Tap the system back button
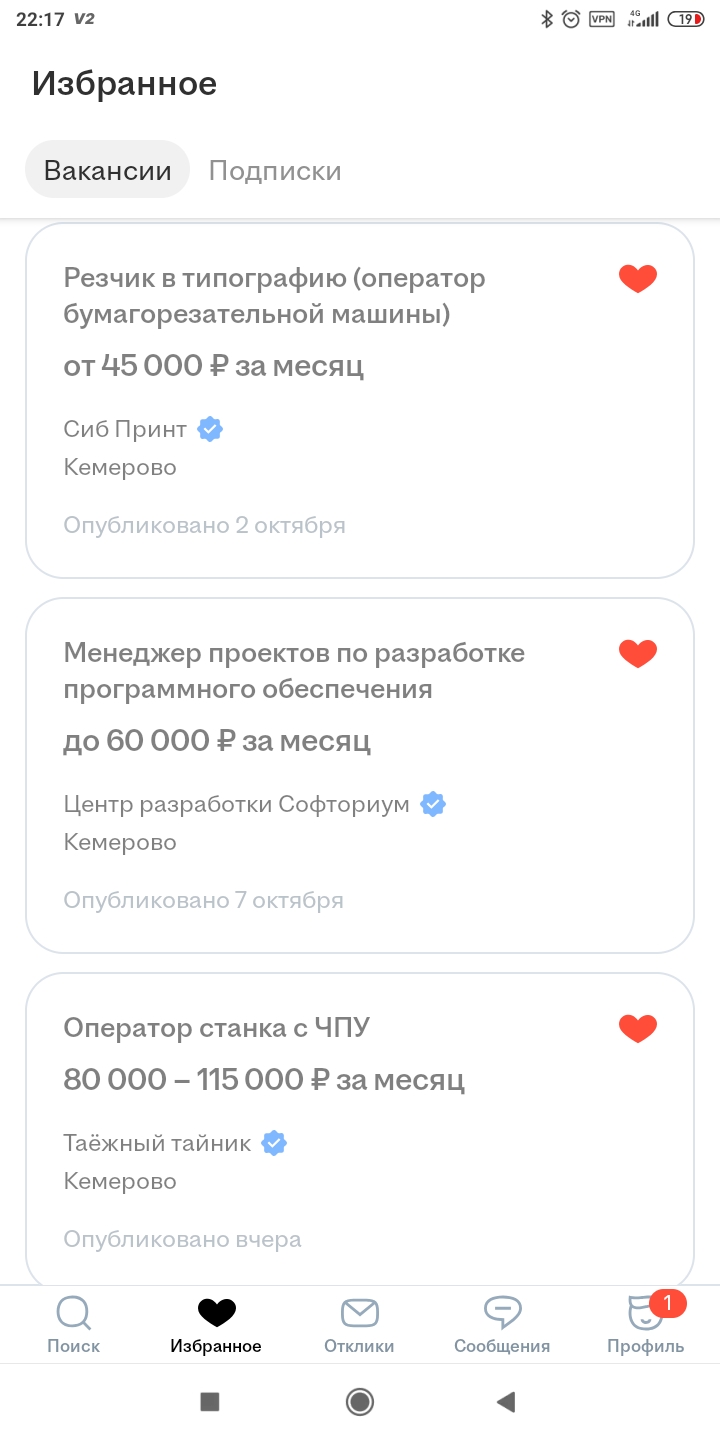This screenshot has width=720, height=1440. pyautogui.click(x=505, y=1402)
